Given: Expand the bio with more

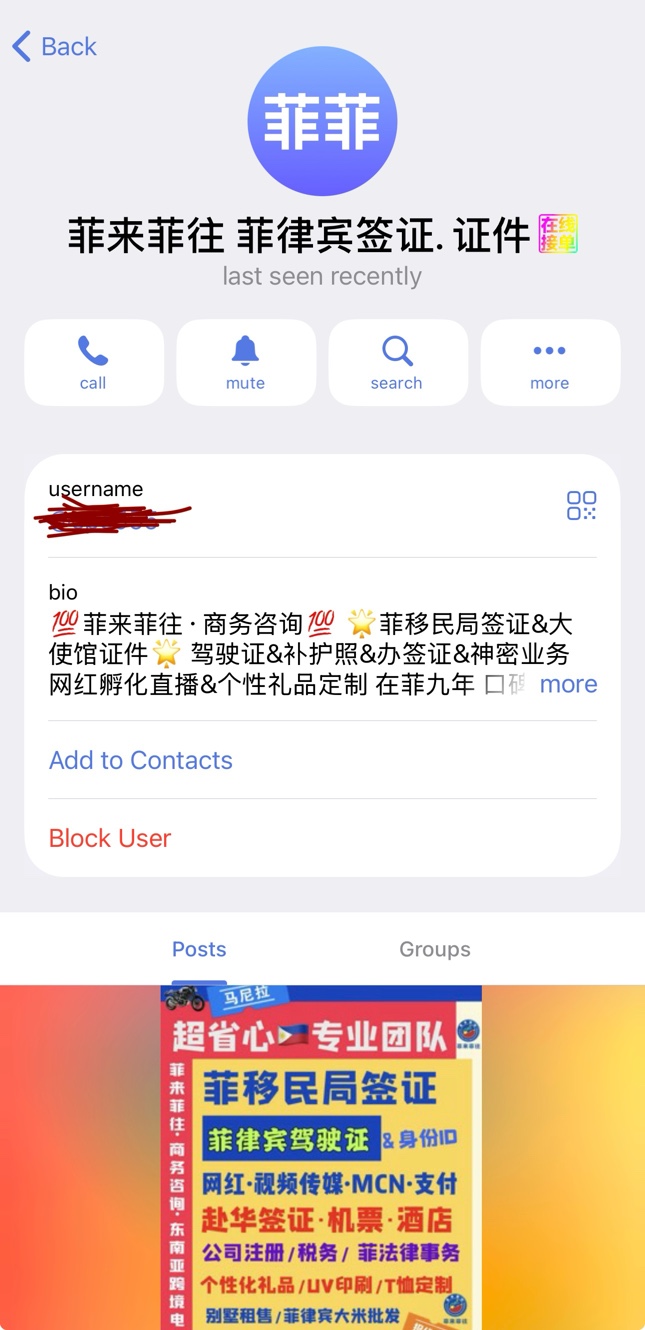Looking at the screenshot, I should pos(568,684).
